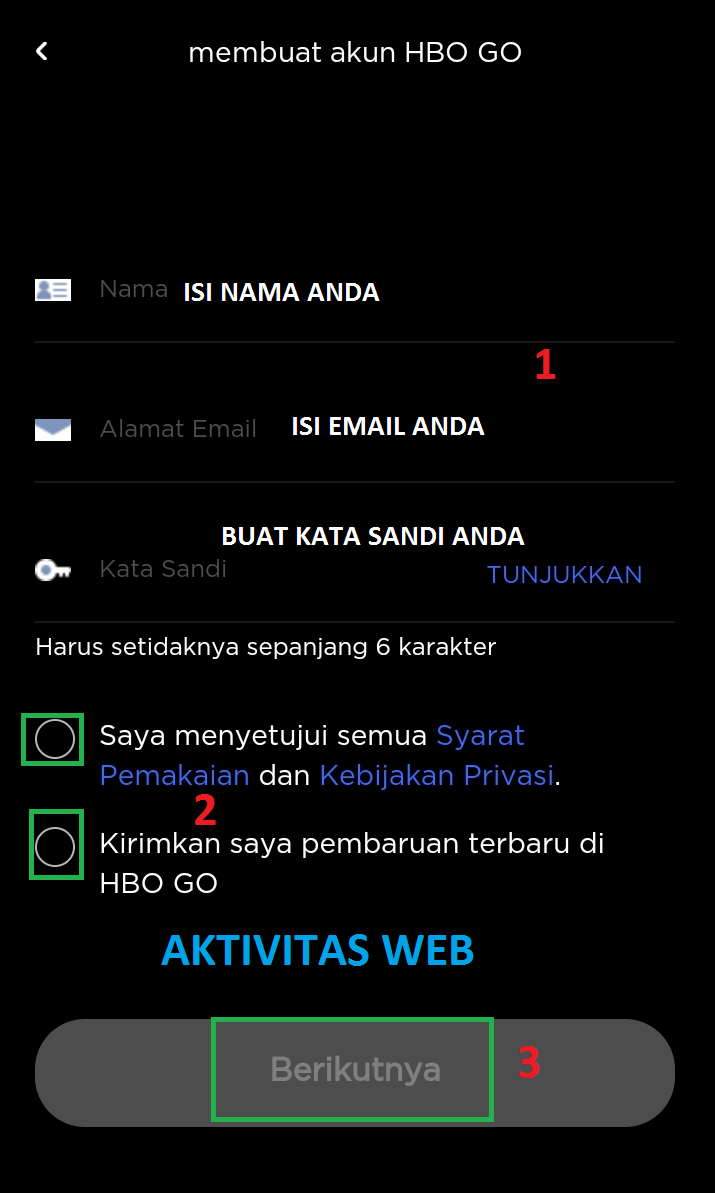This screenshot has height=1193, width=715.
Task: Agree to Syarat Pemakaian and Kebijakan Privasi
Action: pos(54,740)
